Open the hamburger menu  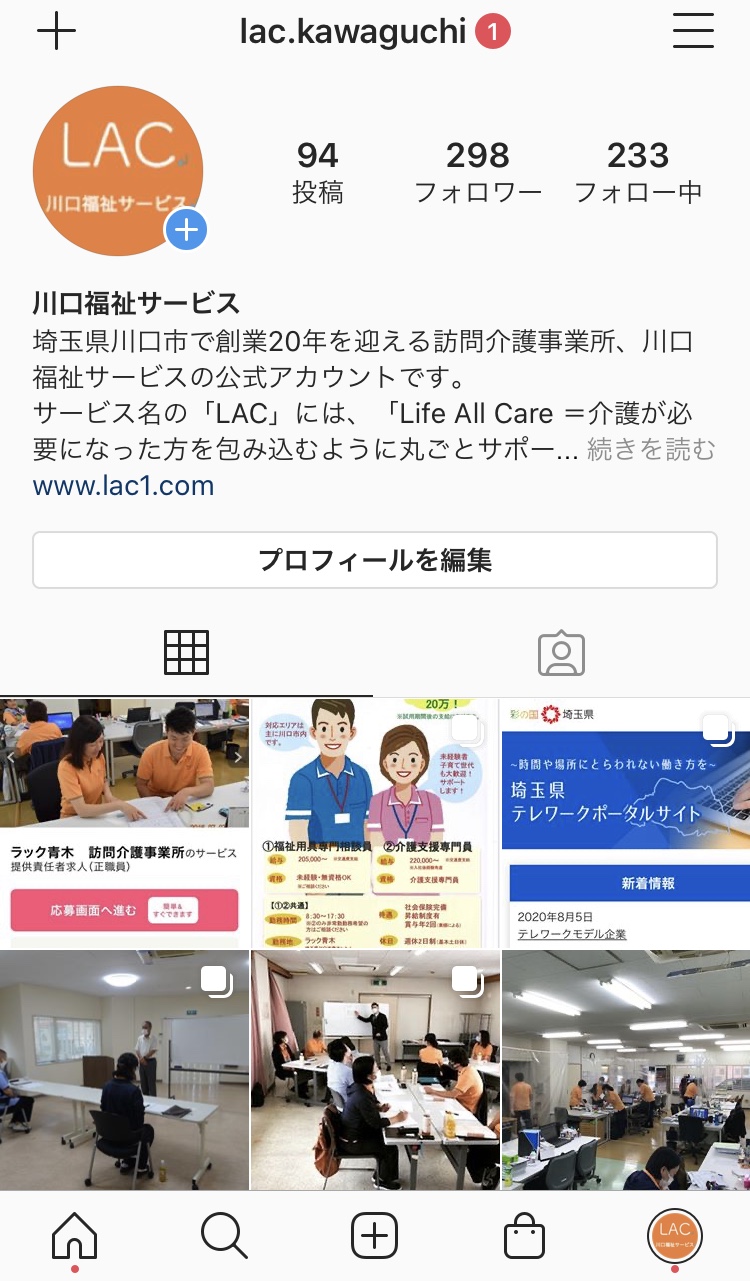pyautogui.click(x=693, y=32)
